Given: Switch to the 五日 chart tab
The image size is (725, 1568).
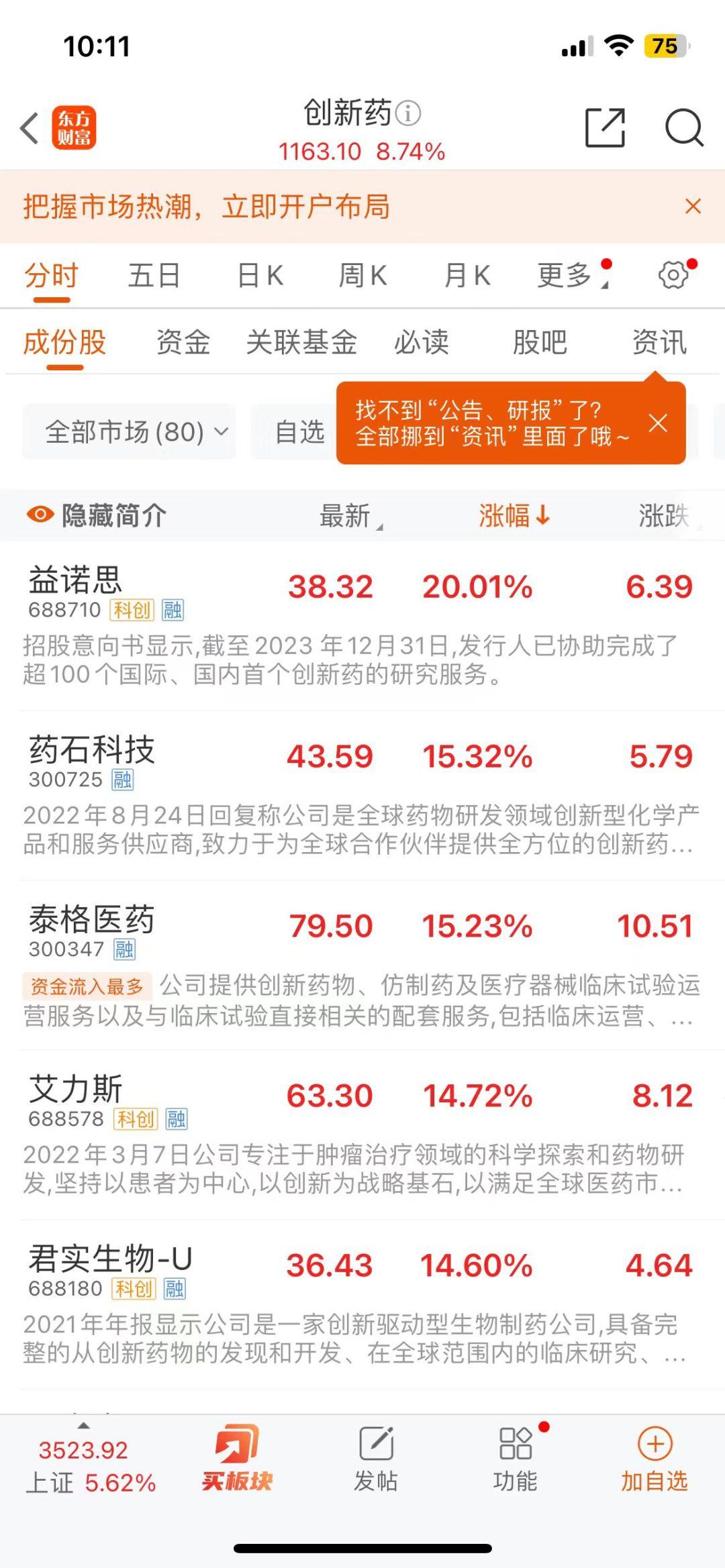Looking at the screenshot, I should [154, 276].
